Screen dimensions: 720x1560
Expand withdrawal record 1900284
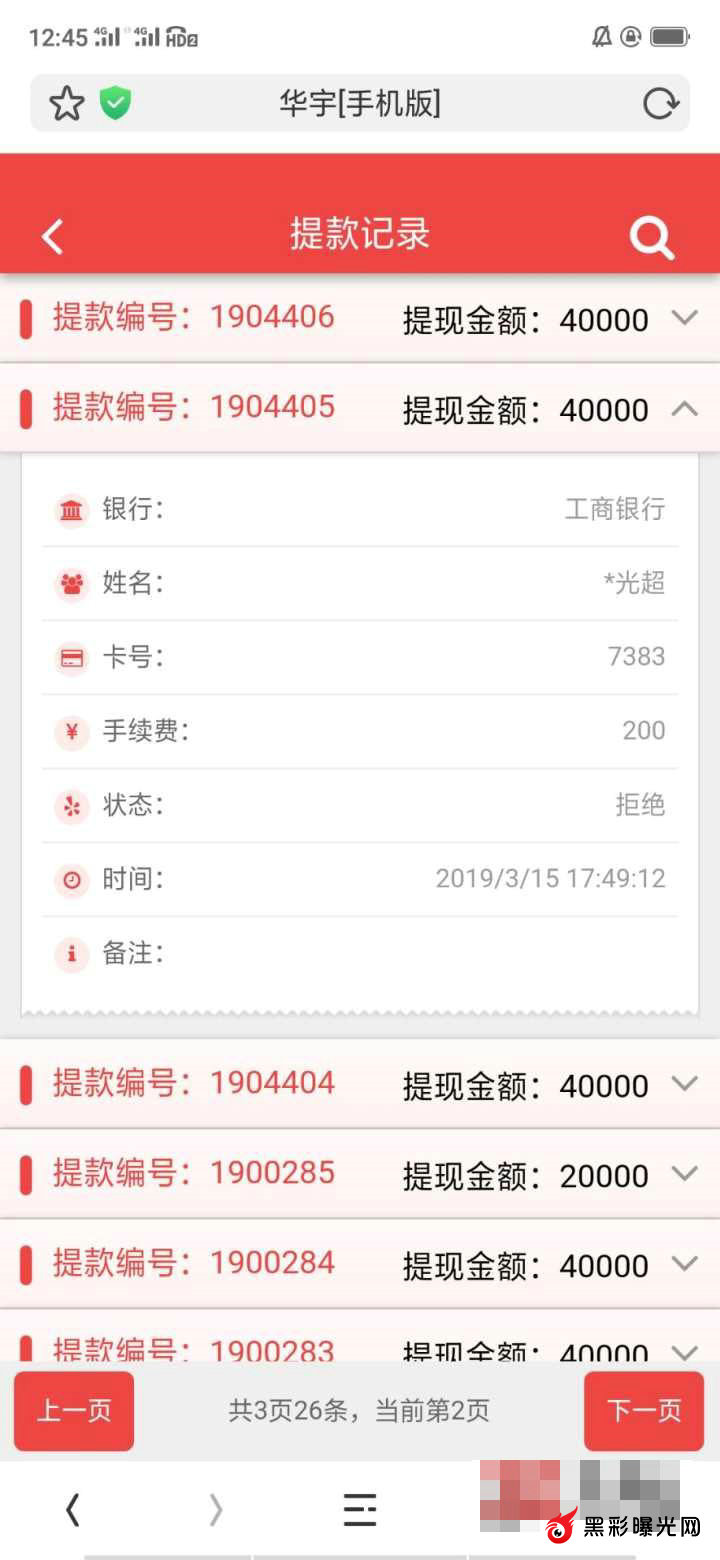click(684, 1263)
